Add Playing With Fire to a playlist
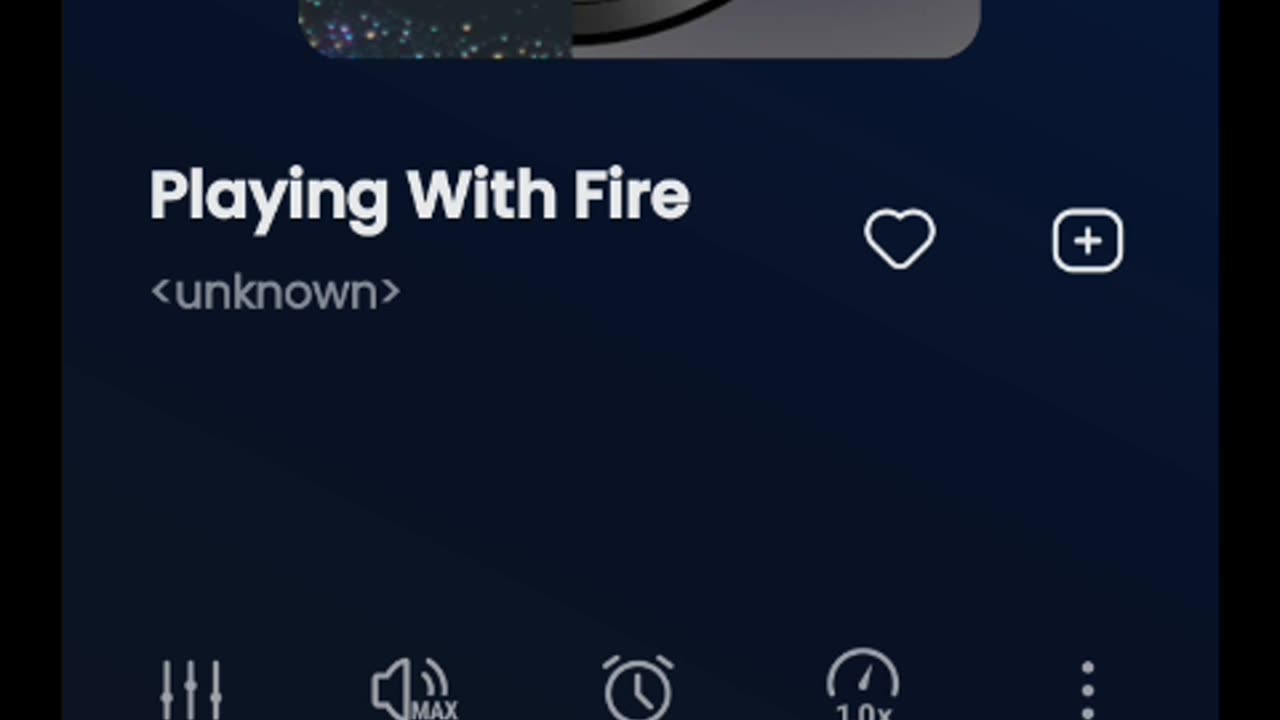Image resolution: width=1280 pixels, height=720 pixels. (x=1087, y=240)
